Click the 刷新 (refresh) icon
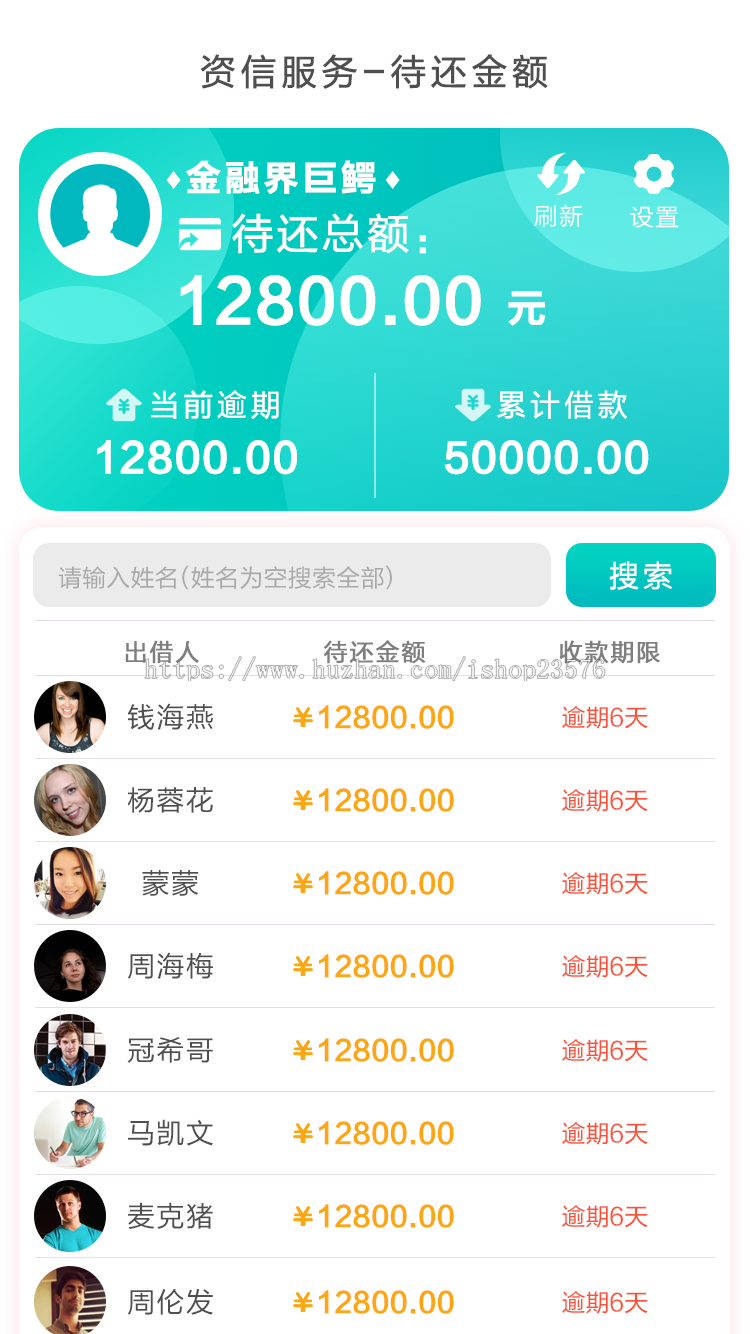Viewport: 750px width, 1334px height. pyautogui.click(x=559, y=176)
